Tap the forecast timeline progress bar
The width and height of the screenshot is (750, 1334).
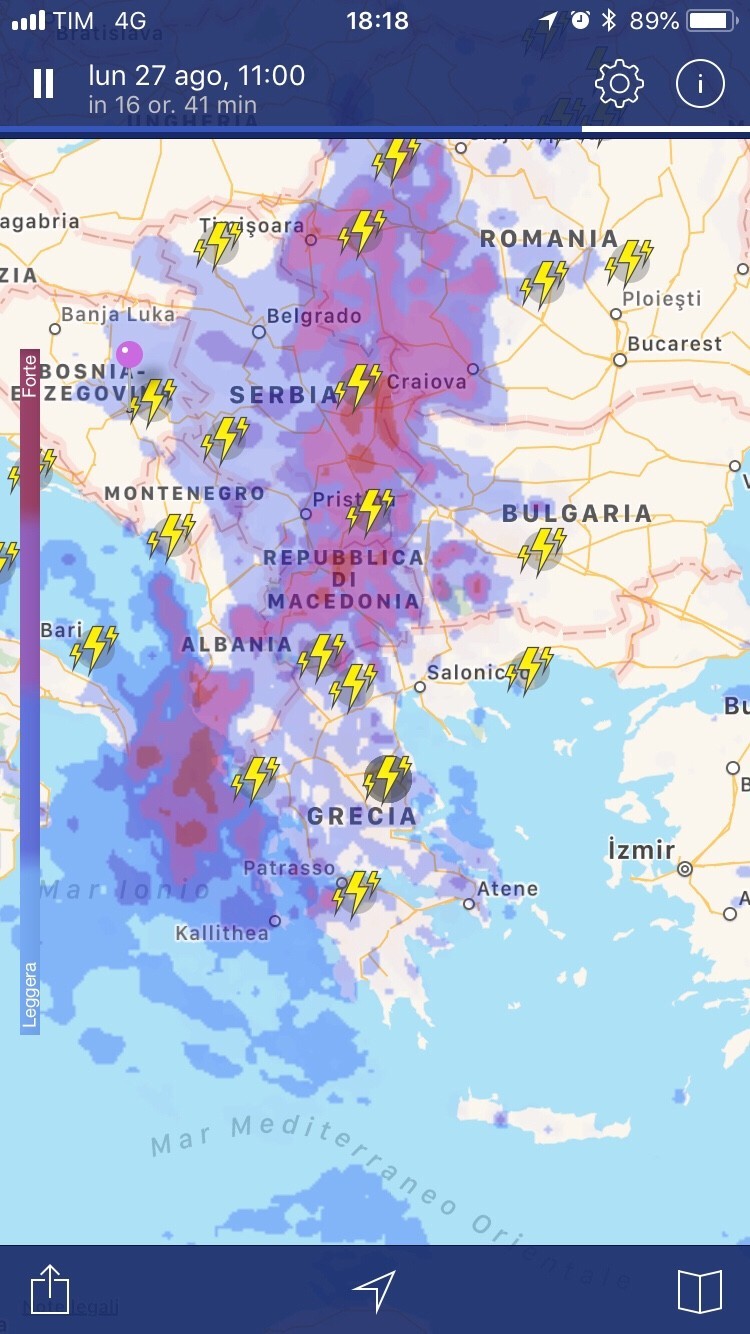375,130
